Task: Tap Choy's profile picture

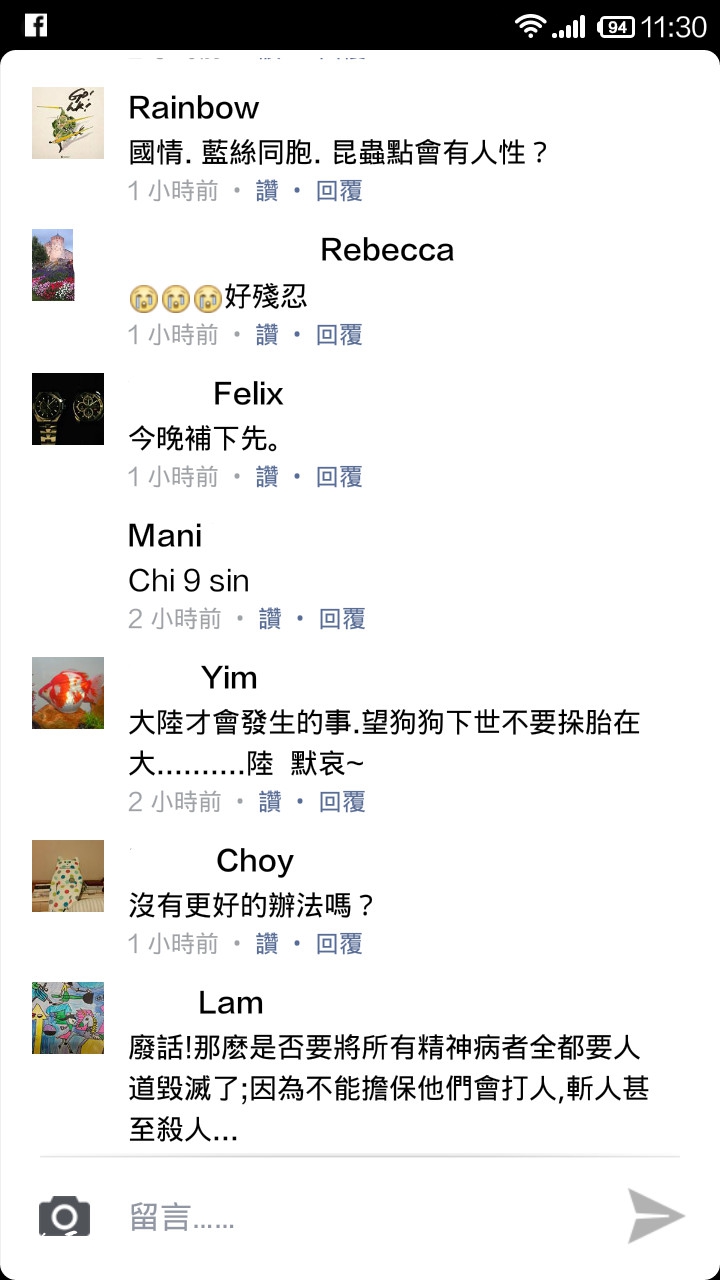Action: [68, 876]
